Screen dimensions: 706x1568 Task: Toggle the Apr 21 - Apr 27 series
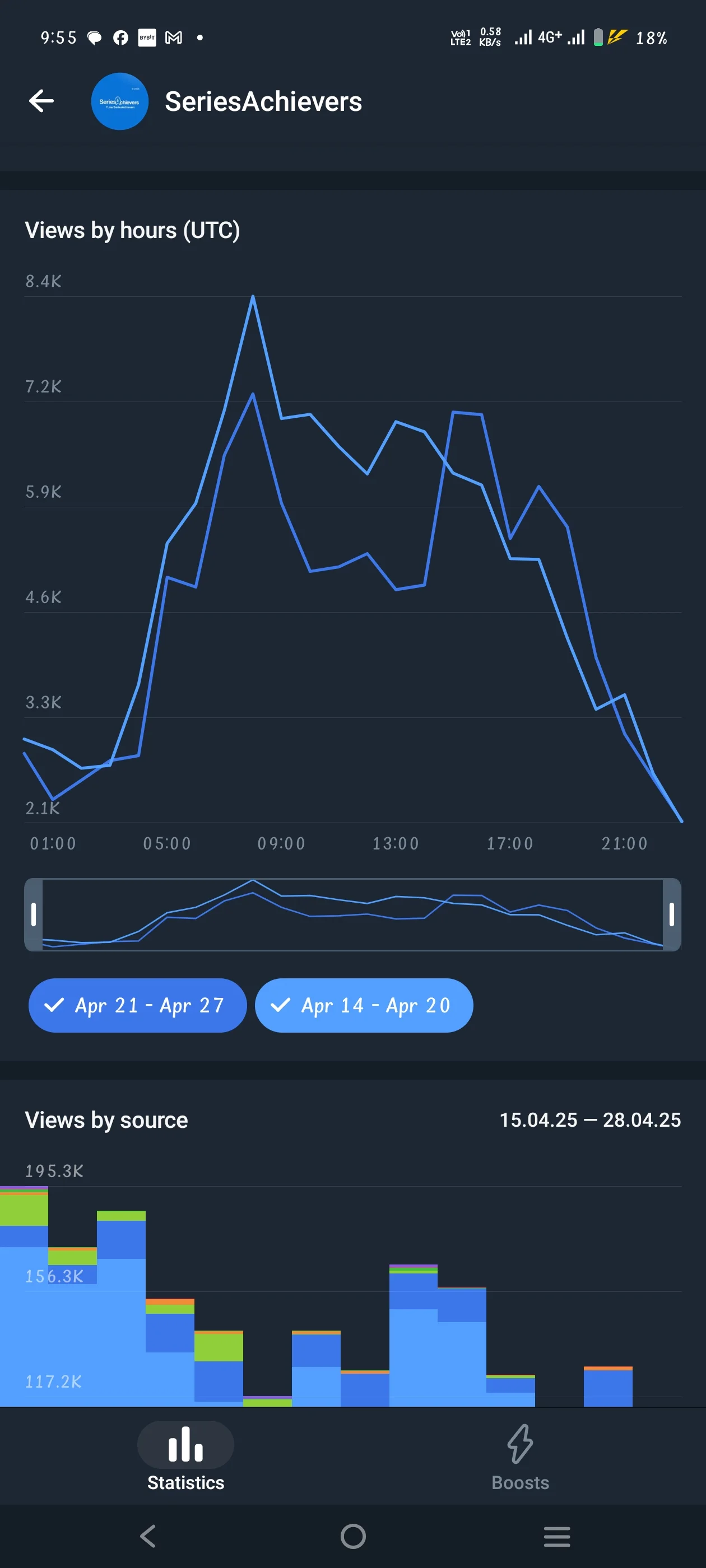pos(138,1005)
